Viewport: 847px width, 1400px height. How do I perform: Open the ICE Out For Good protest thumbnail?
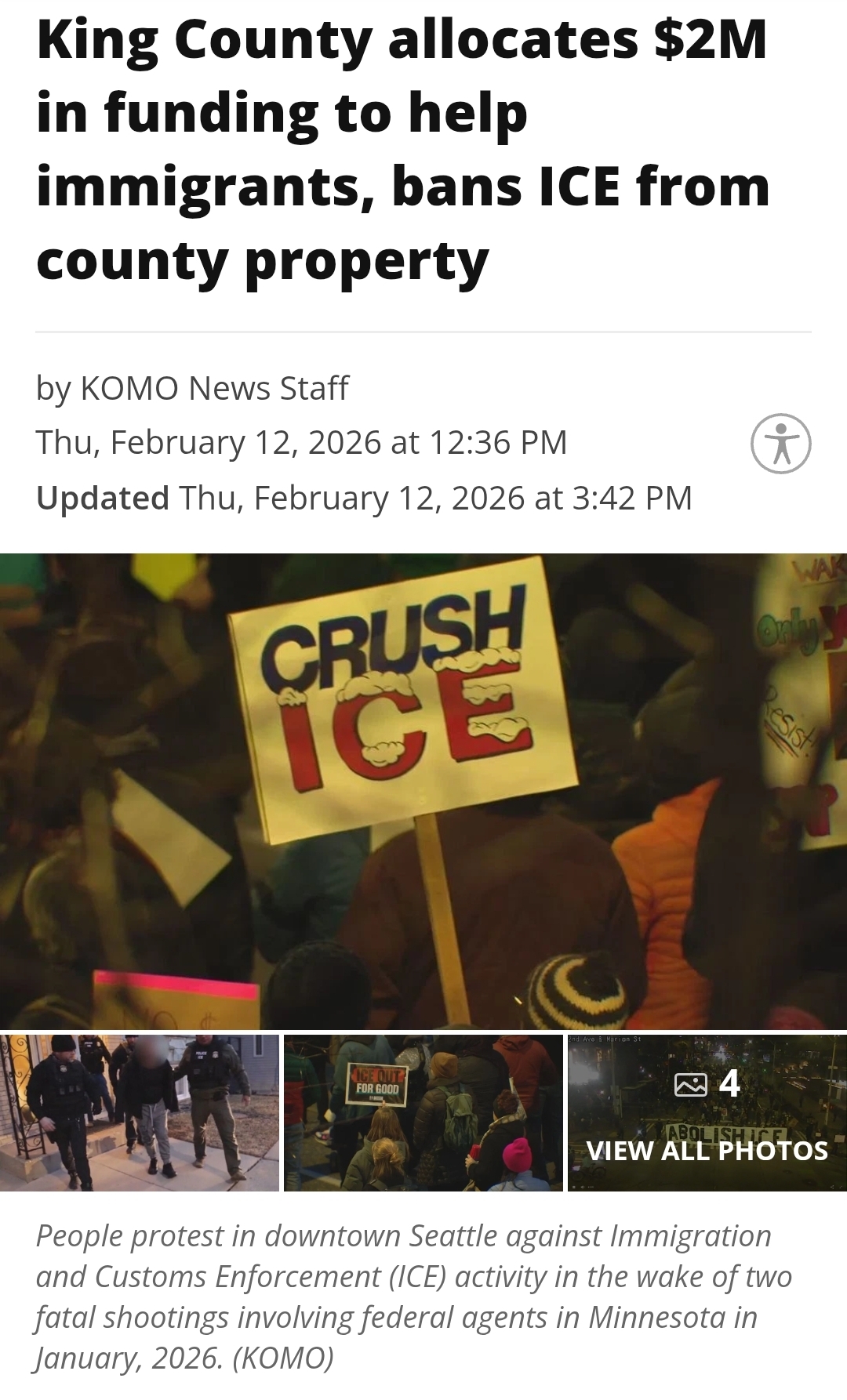(423, 1112)
